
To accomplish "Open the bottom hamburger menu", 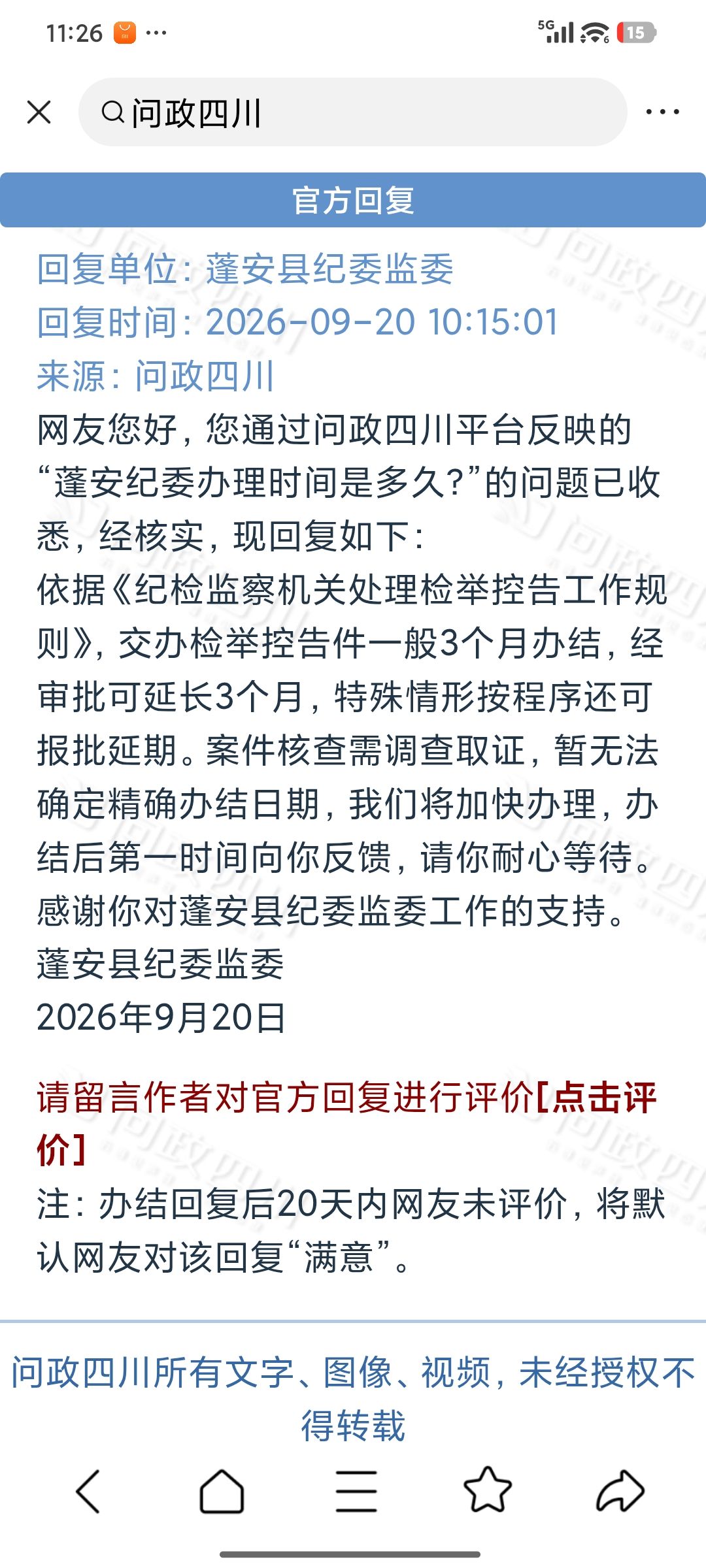I will point(356,1492).
